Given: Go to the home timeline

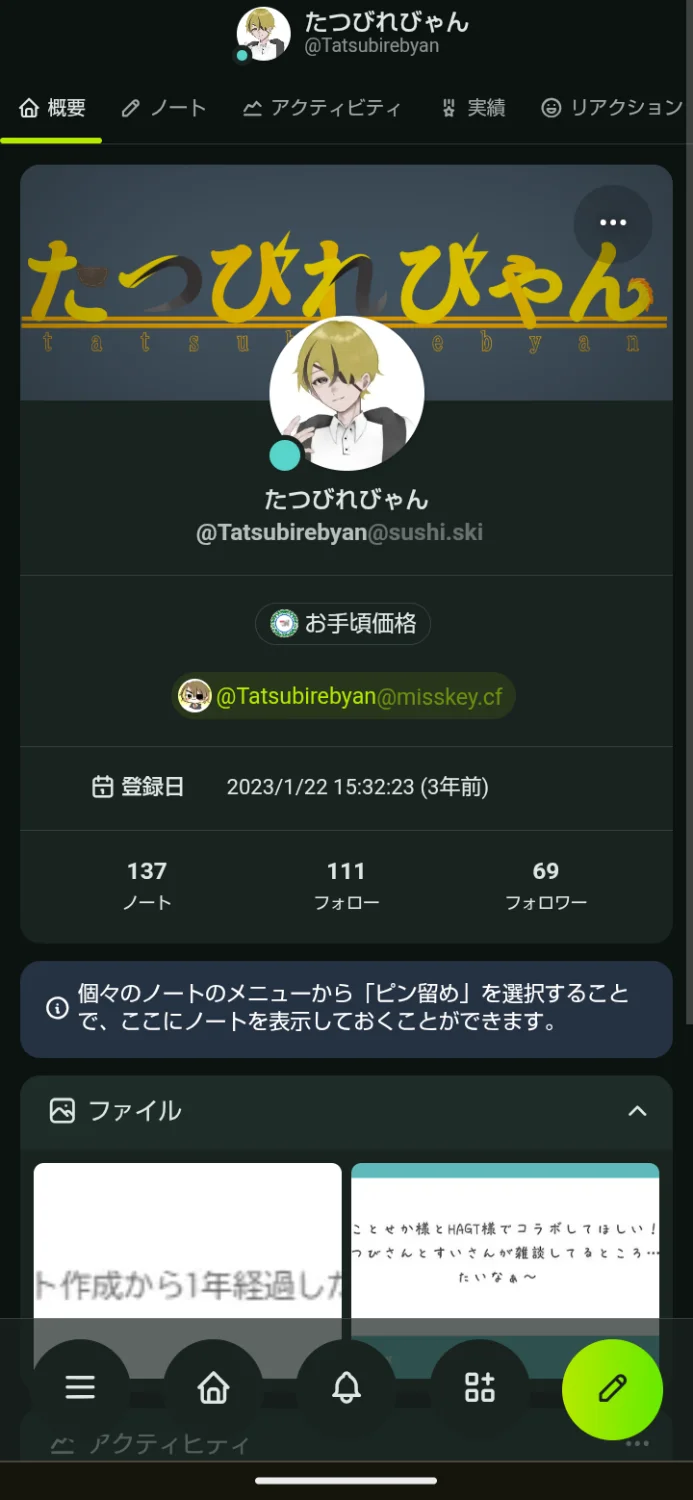Looking at the screenshot, I should point(213,1387).
